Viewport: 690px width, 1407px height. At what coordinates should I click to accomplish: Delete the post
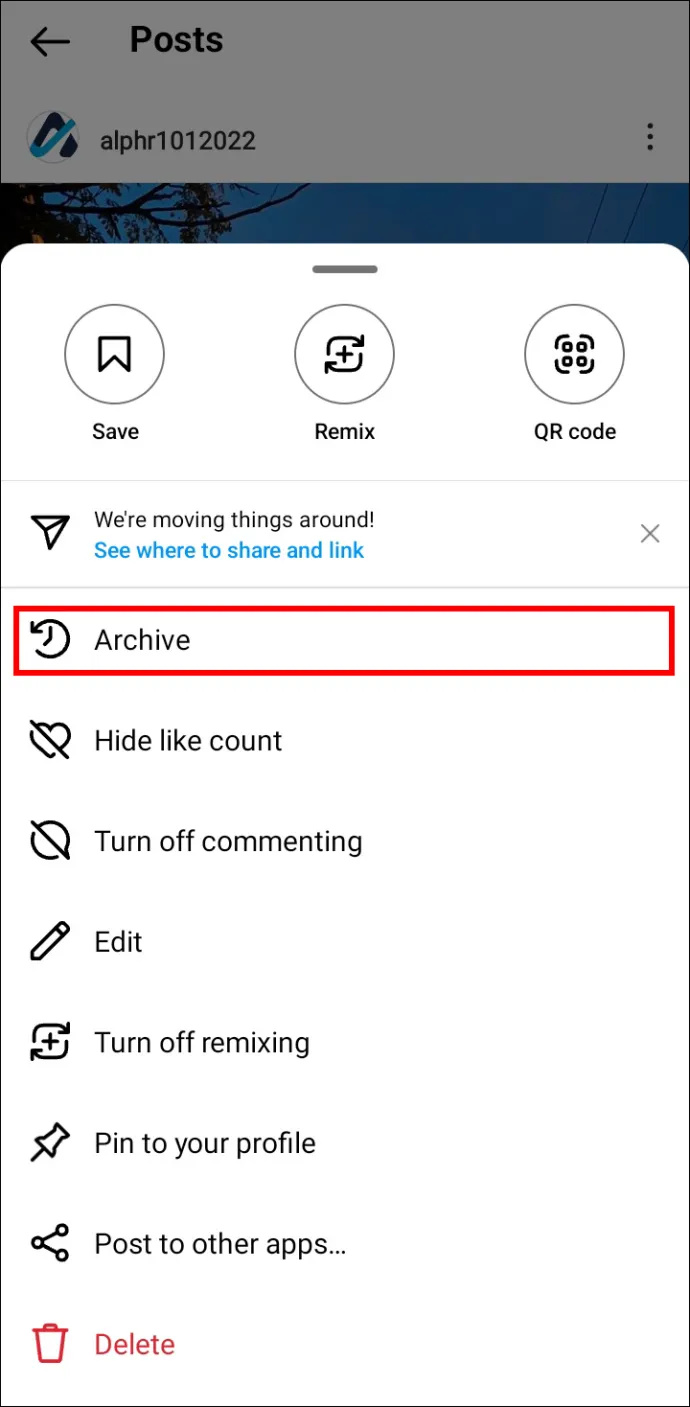[345, 1345]
